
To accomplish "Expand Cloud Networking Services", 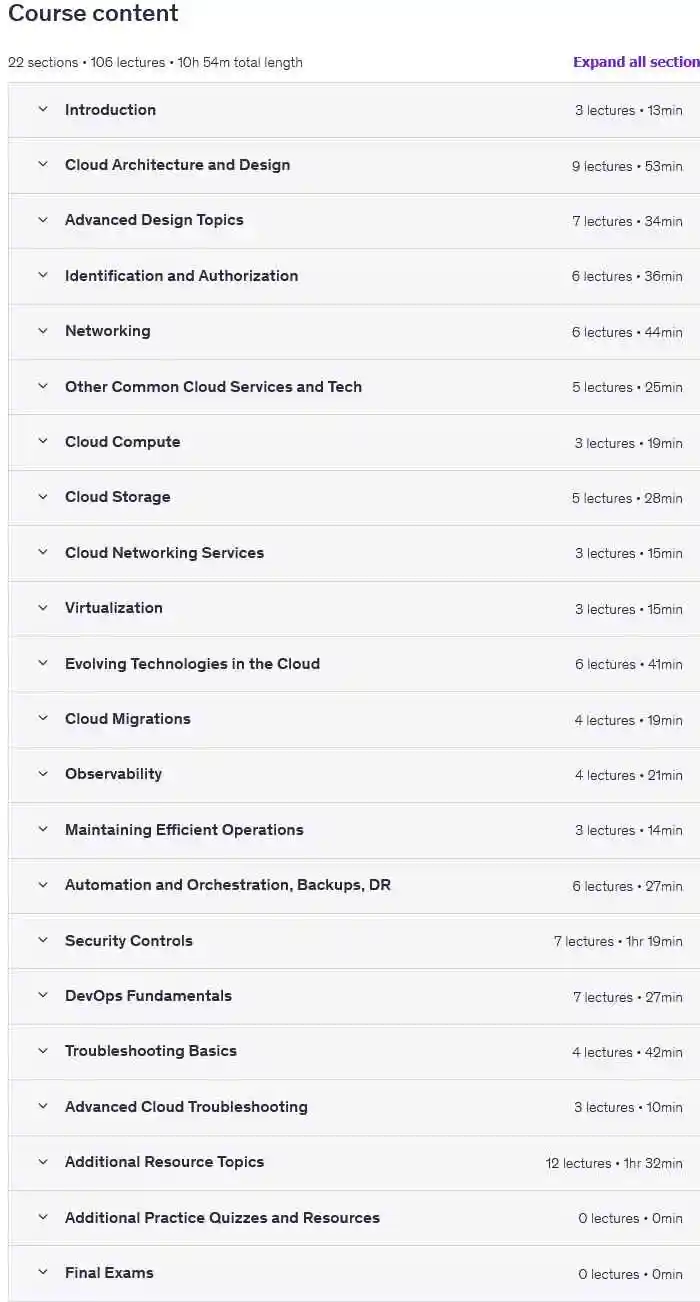I will tap(354, 553).
